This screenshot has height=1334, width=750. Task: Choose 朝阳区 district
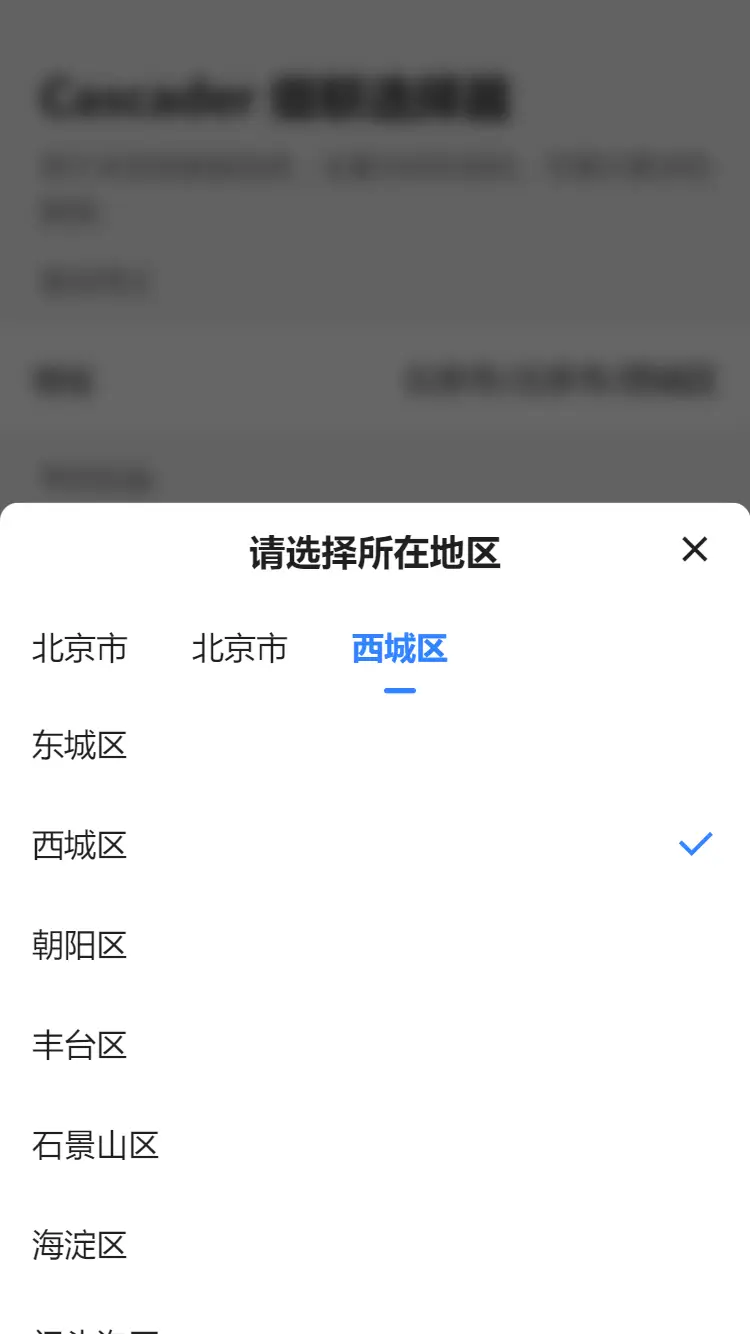coord(375,946)
